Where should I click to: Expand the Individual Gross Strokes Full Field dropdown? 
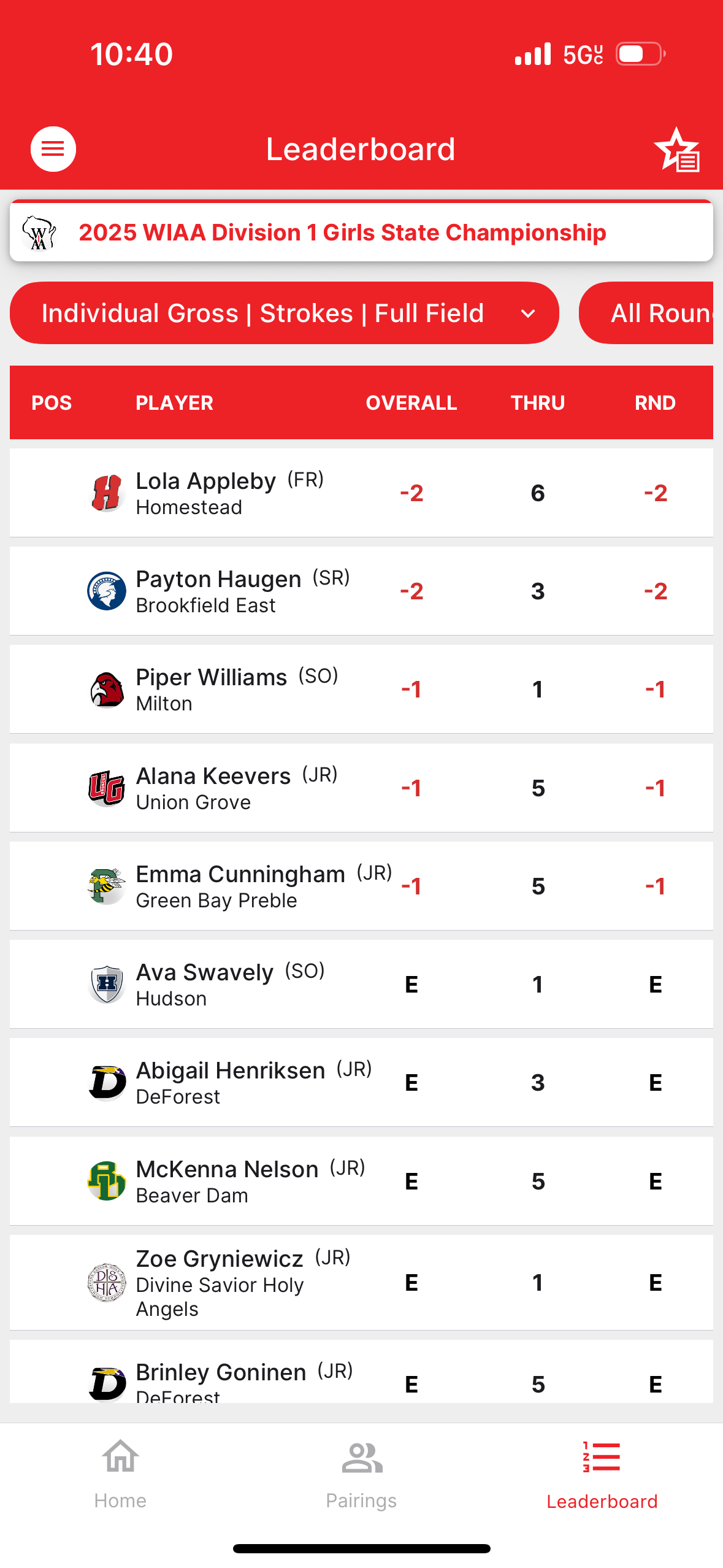(x=284, y=313)
